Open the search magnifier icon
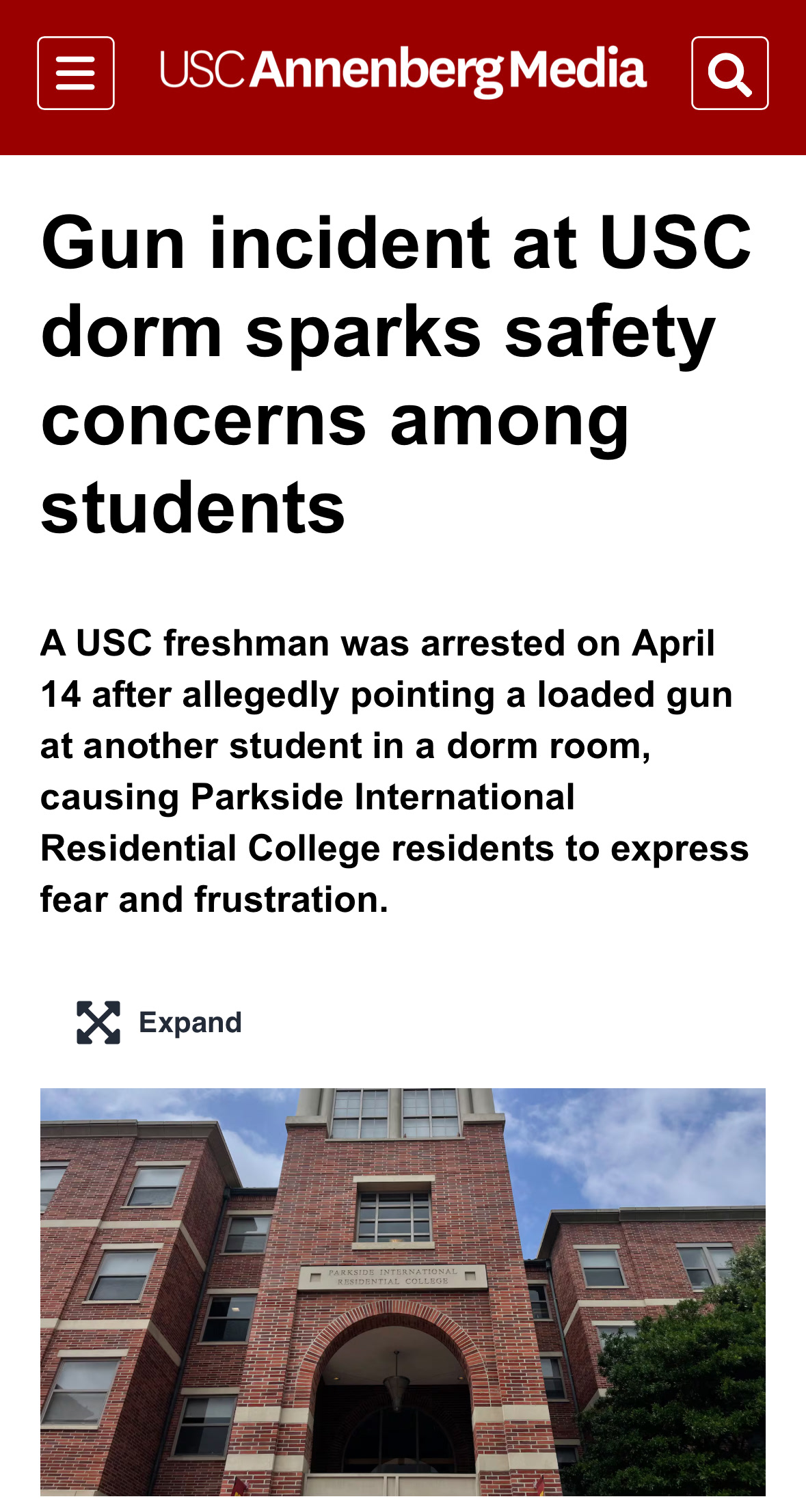Viewport: 806px width, 1512px height. click(x=729, y=73)
